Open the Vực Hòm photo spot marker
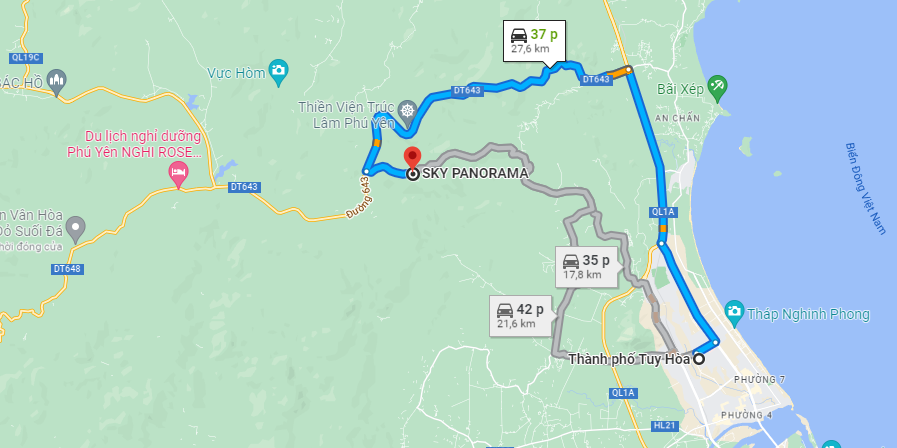This screenshot has width=897, height=448. (277, 70)
